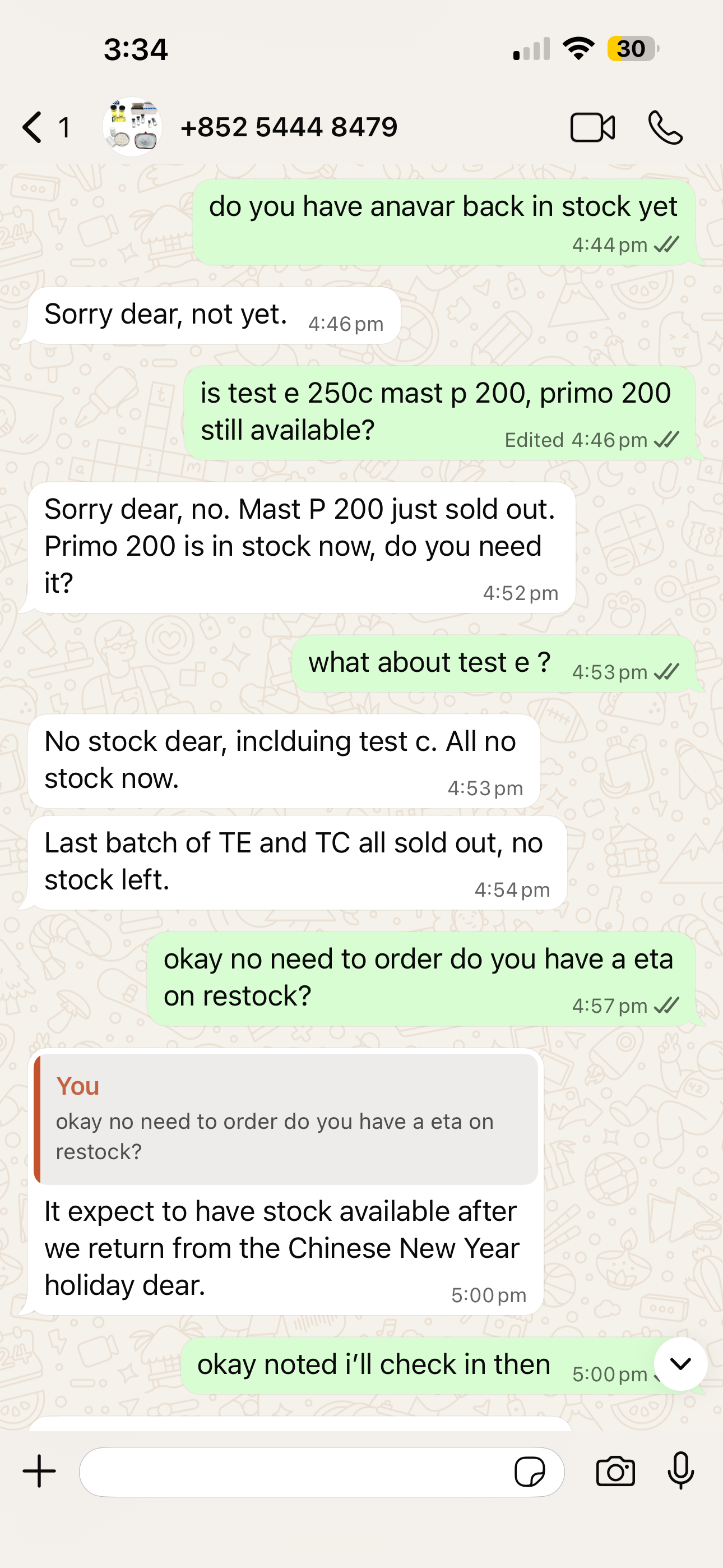Open the camera to send a photo

615,1472
